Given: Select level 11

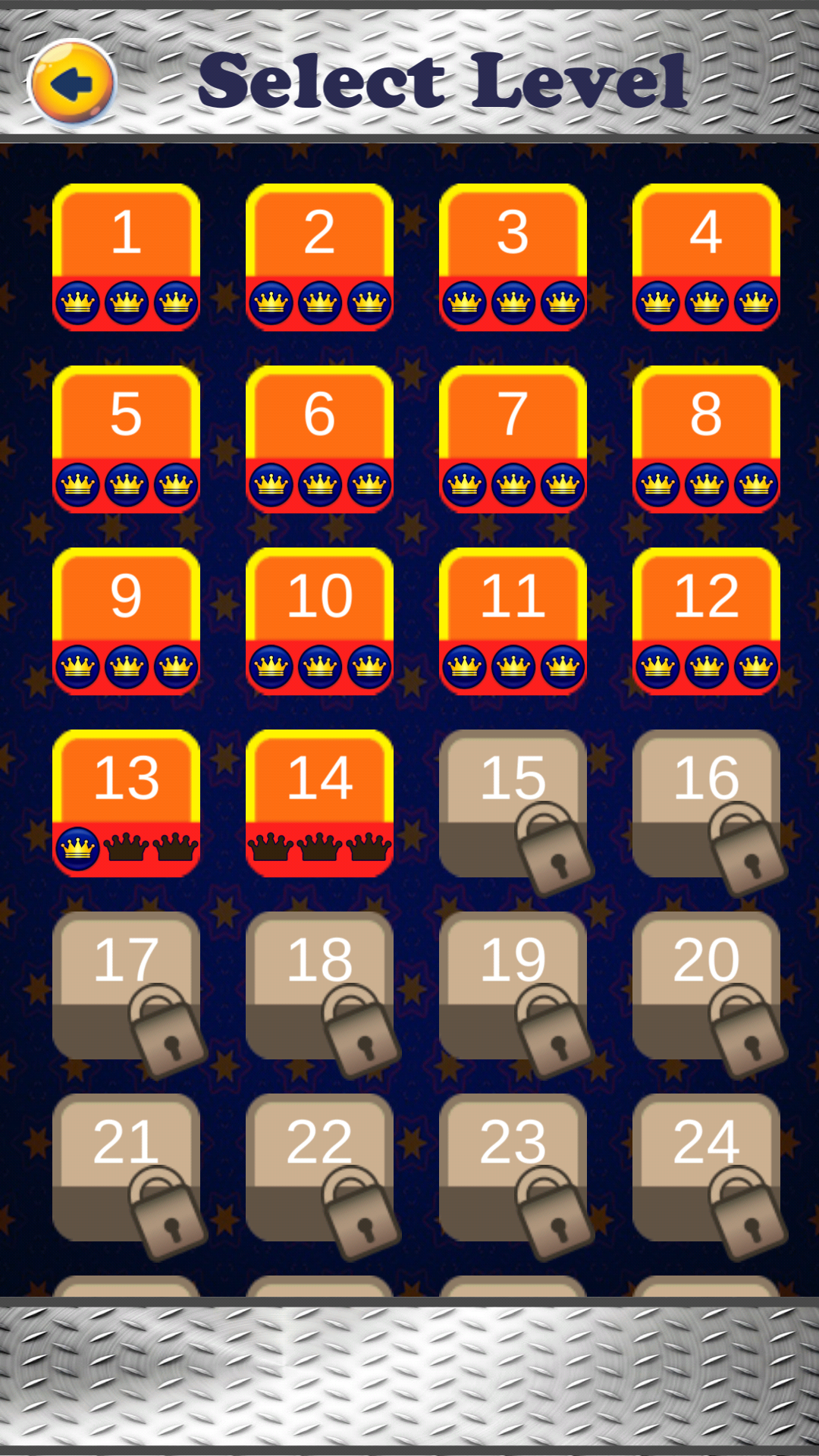Looking at the screenshot, I should 513,620.
